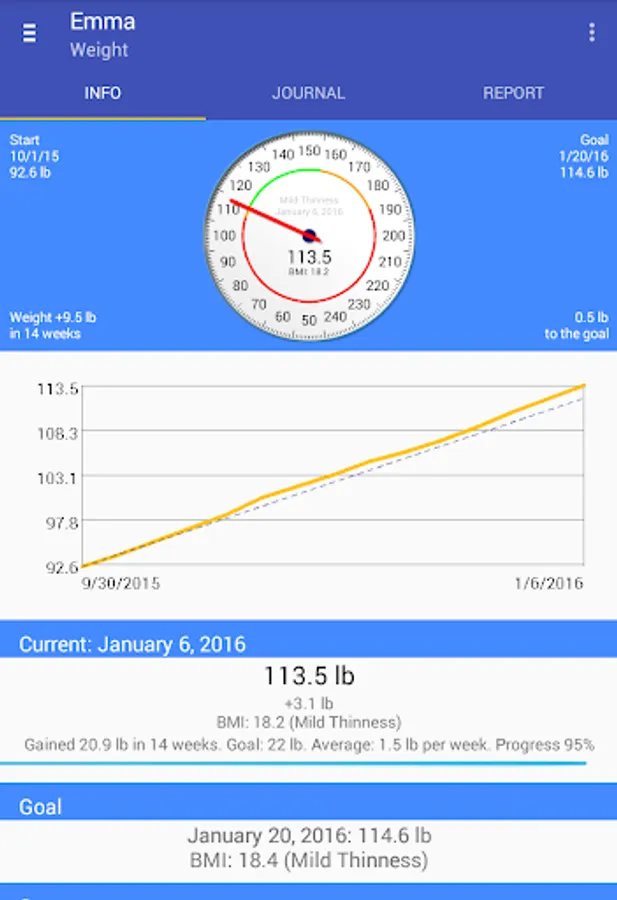Switch to the Report tab

[513, 93]
